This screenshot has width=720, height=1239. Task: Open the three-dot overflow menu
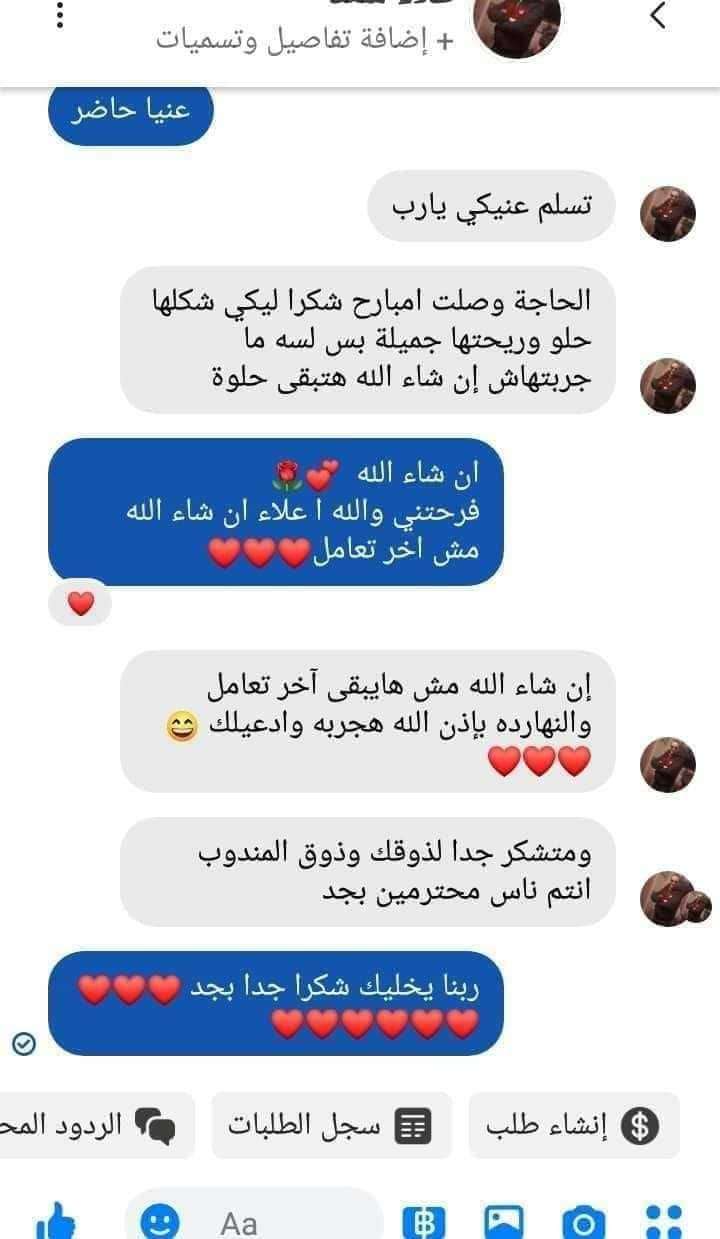click(x=59, y=14)
